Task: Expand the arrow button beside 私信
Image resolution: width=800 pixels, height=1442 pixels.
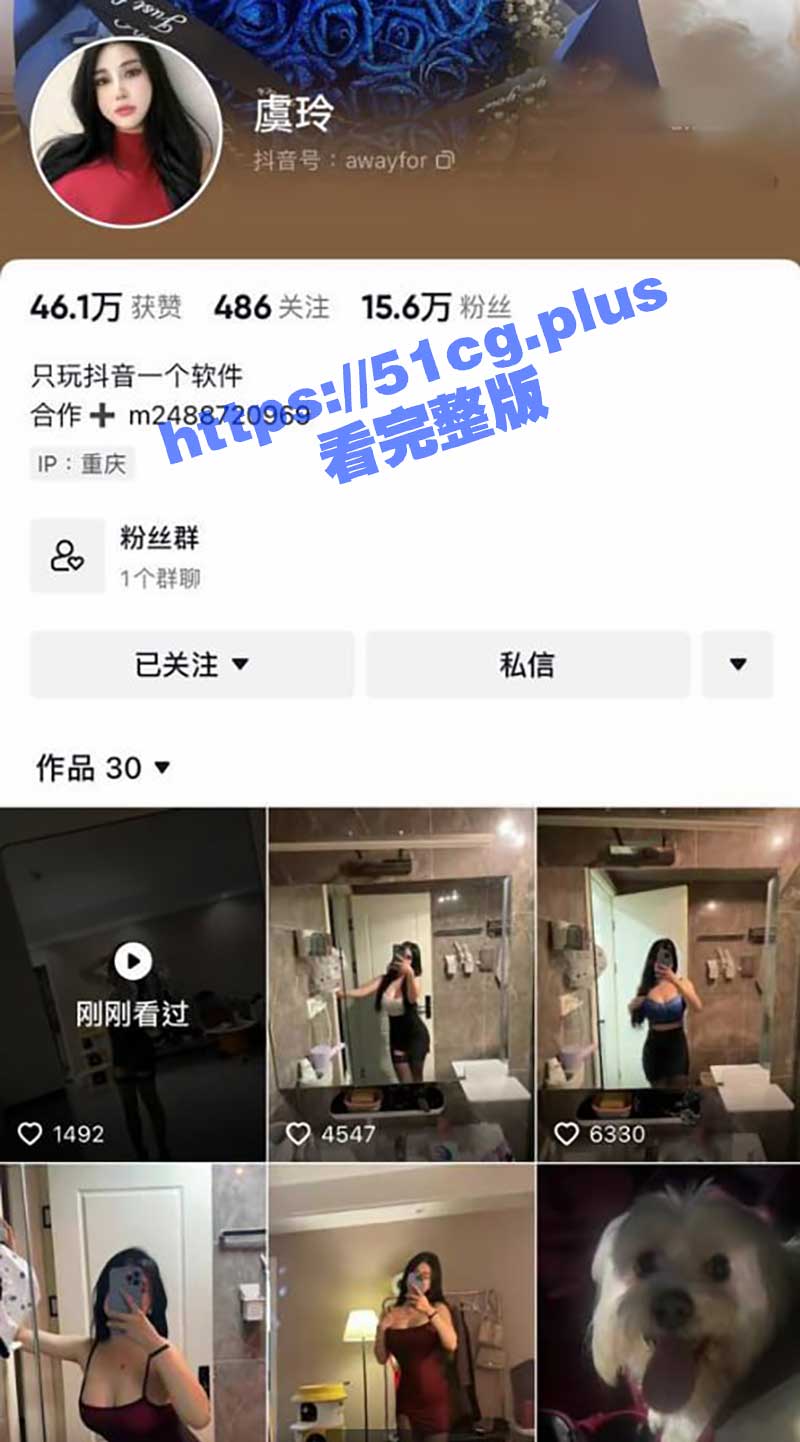Action: [x=737, y=664]
